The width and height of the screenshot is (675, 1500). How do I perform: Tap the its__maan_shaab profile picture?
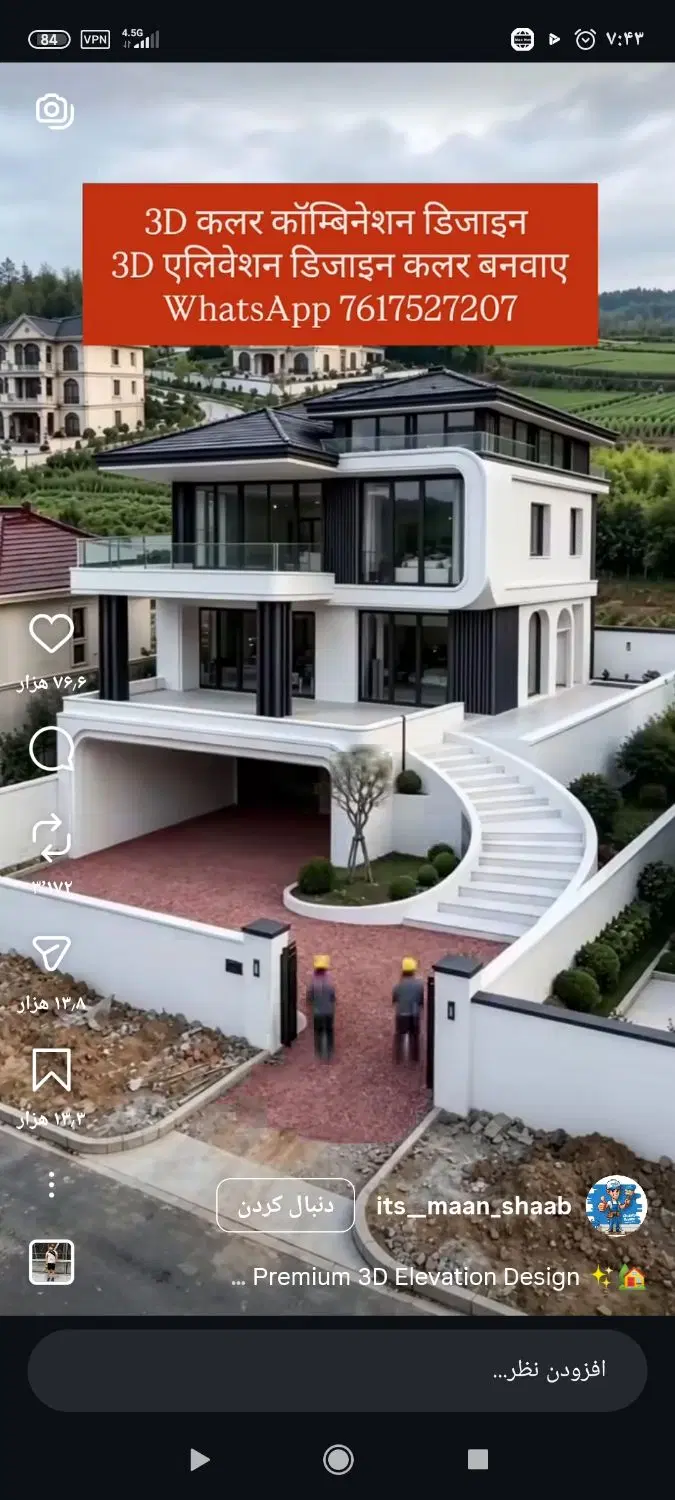[x=616, y=1206]
